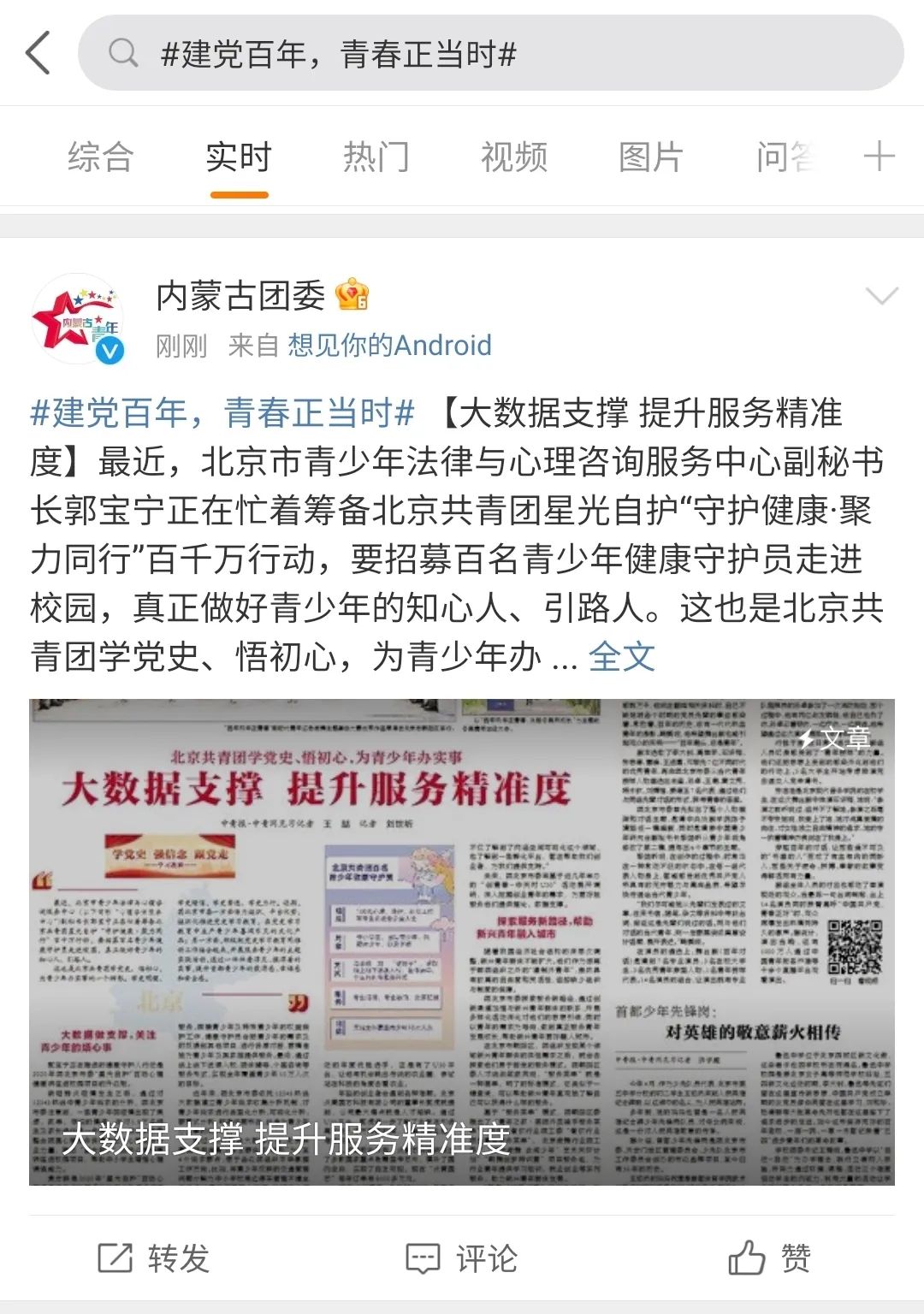The width and height of the screenshot is (924, 1314).
Task: Repost via 转发 button
Action: pyautogui.click(x=154, y=1258)
